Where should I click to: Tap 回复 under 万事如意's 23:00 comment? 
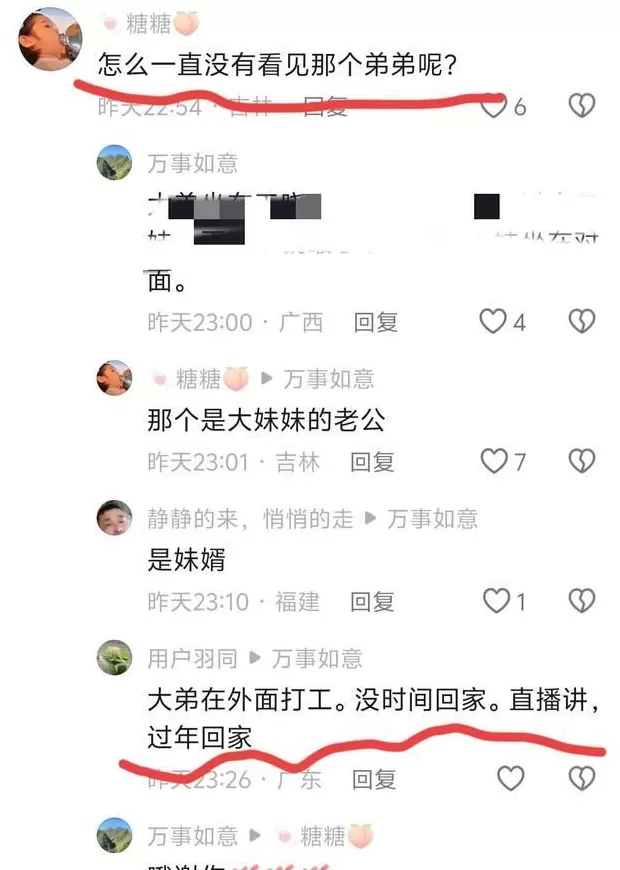point(376,322)
